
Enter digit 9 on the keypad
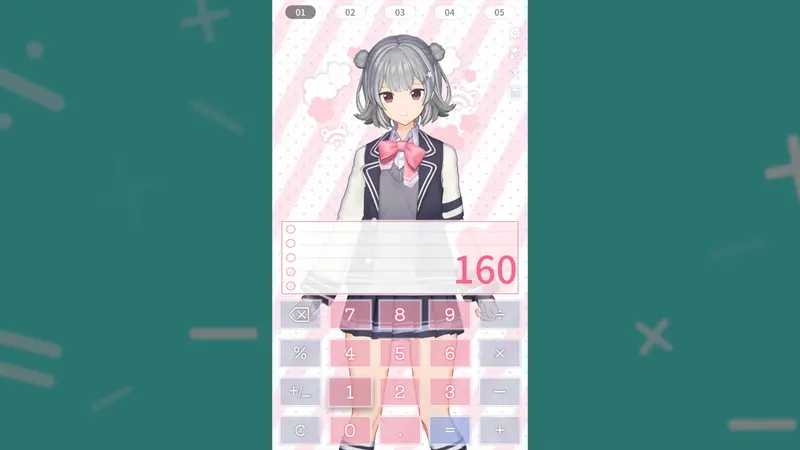pyautogui.click(x=449, y=314)
